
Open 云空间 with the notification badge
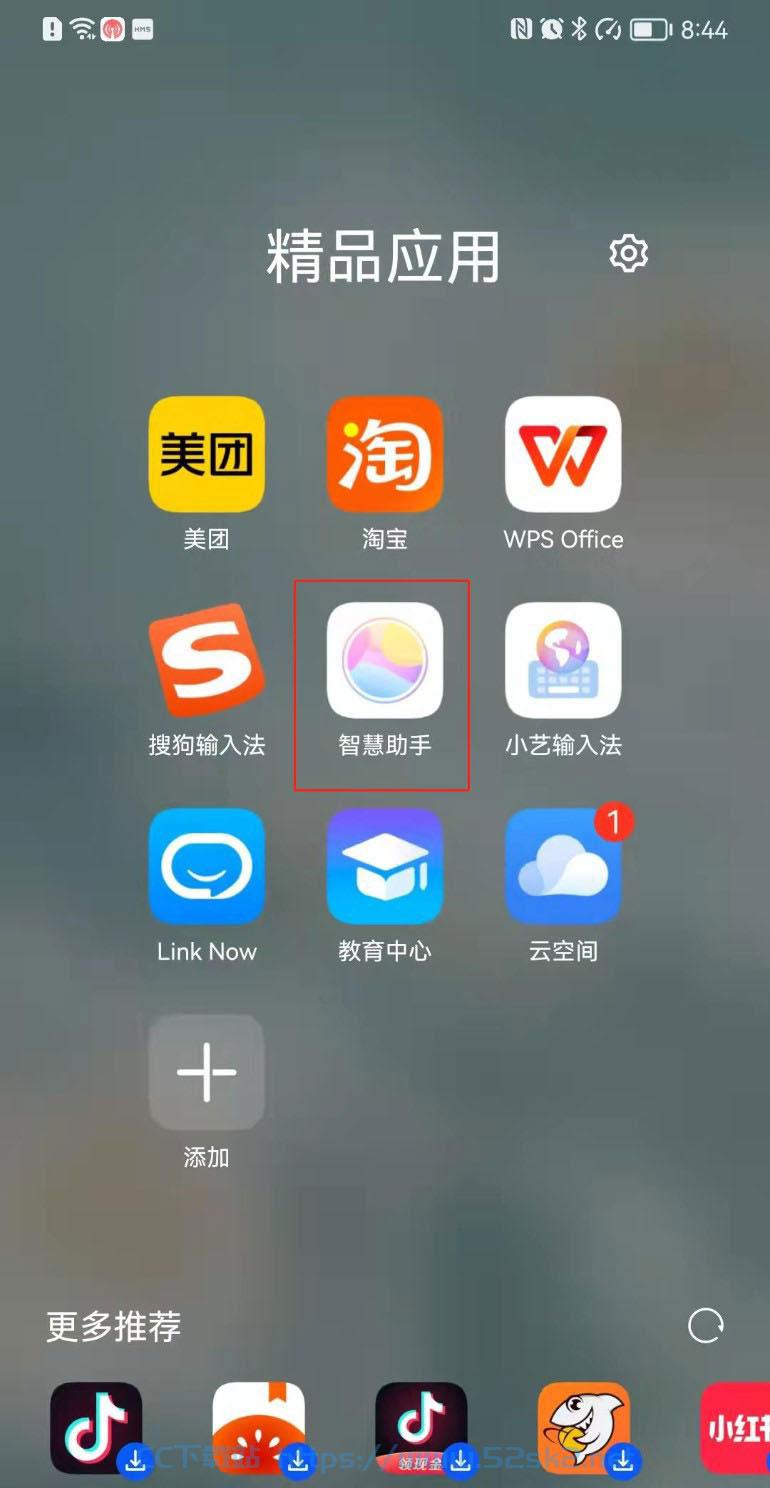[x=563, y=866]
